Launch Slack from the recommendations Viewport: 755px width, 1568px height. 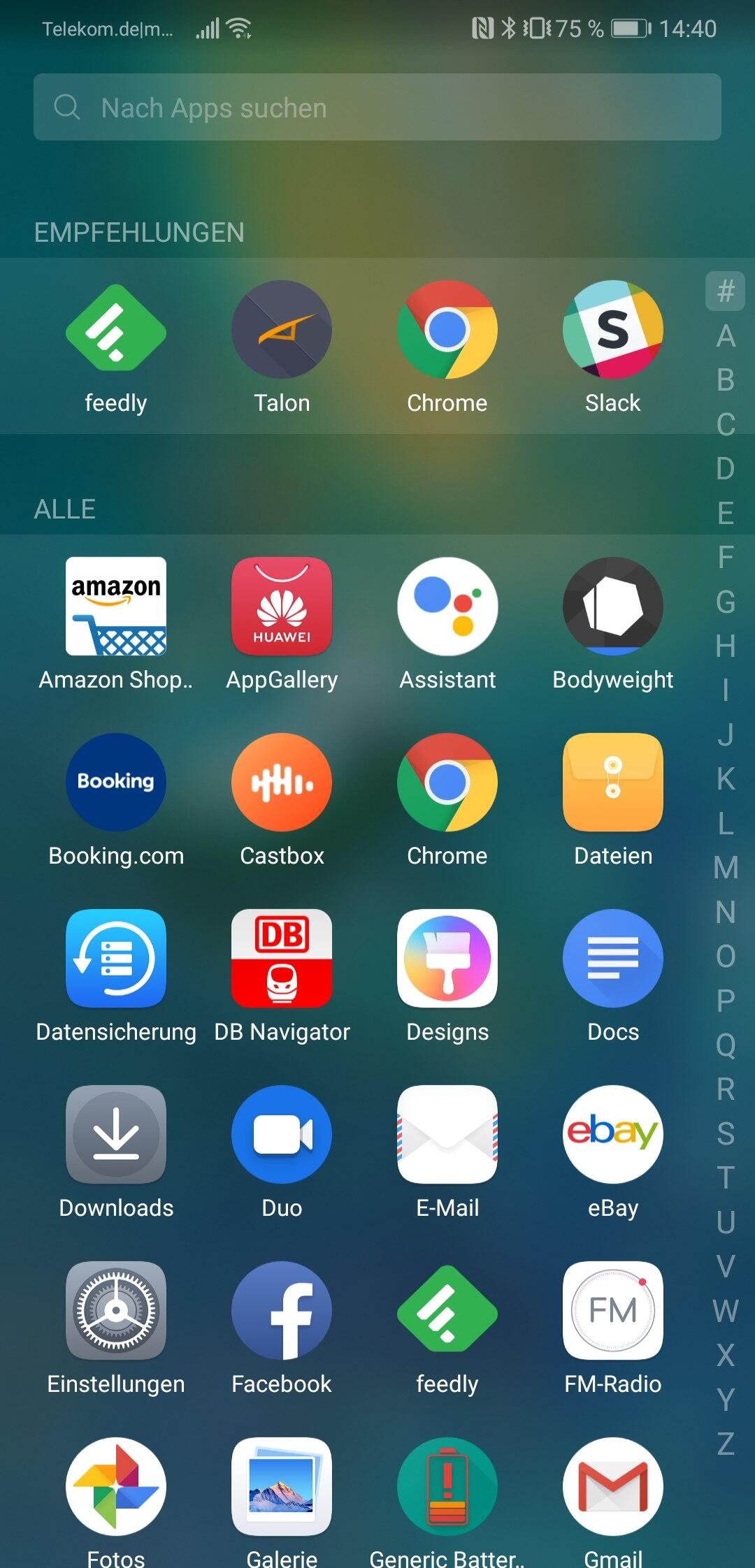click(612, 330)
